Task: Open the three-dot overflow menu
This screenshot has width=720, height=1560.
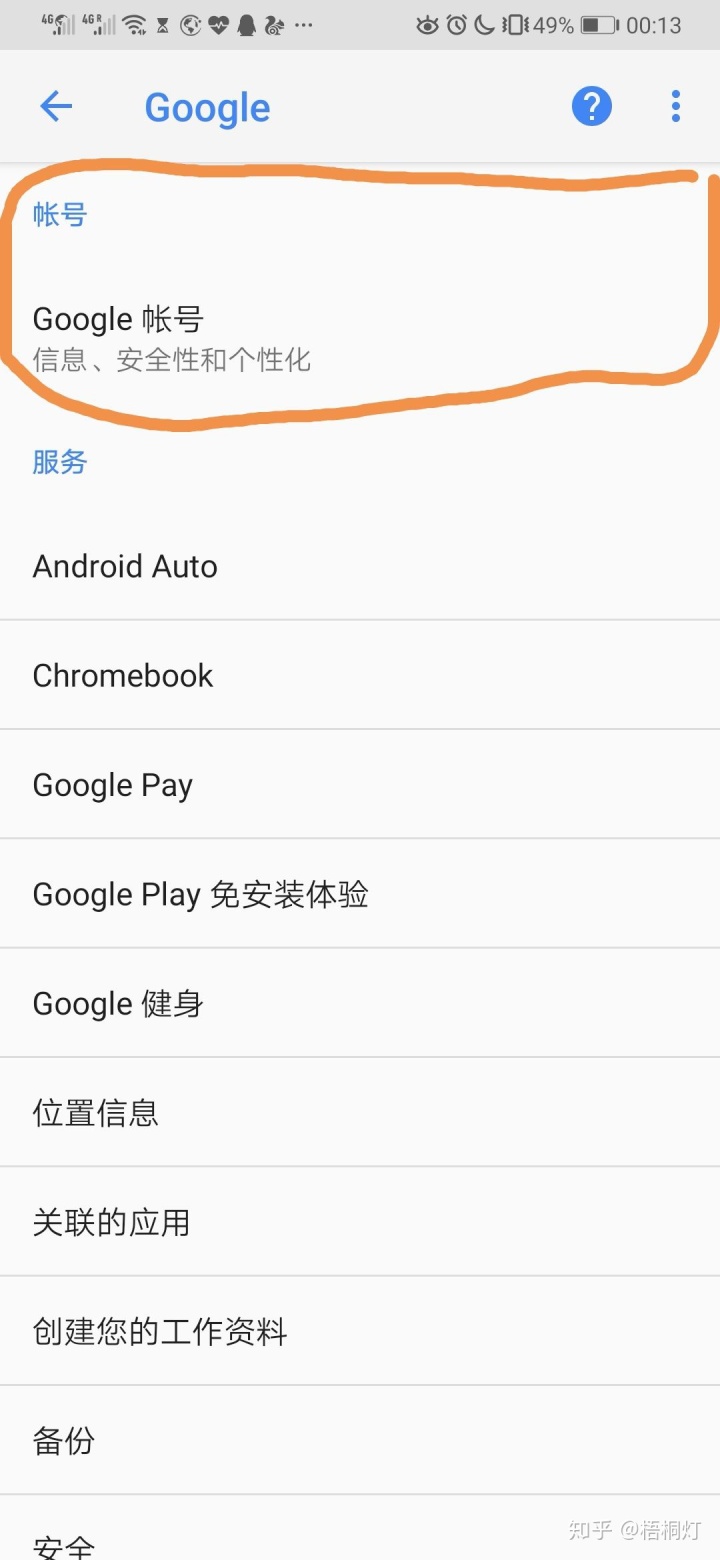Action: click(676, 105)
